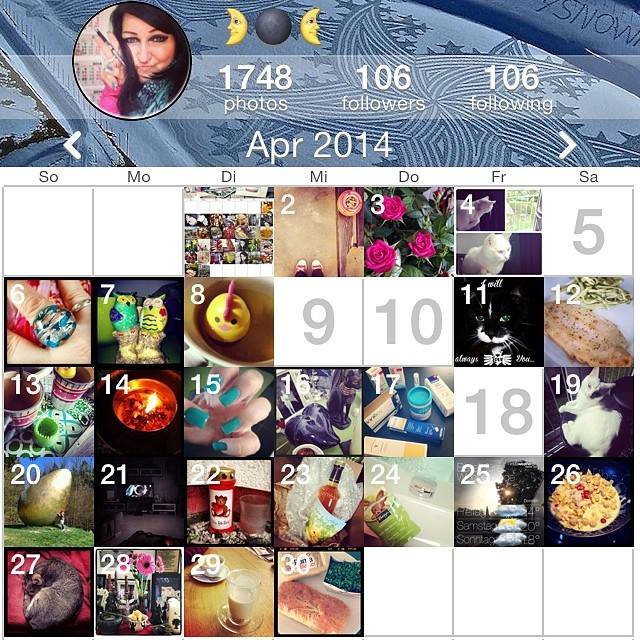Open the ring photo on day 6
640x640 pixels.
coord(47,321)
